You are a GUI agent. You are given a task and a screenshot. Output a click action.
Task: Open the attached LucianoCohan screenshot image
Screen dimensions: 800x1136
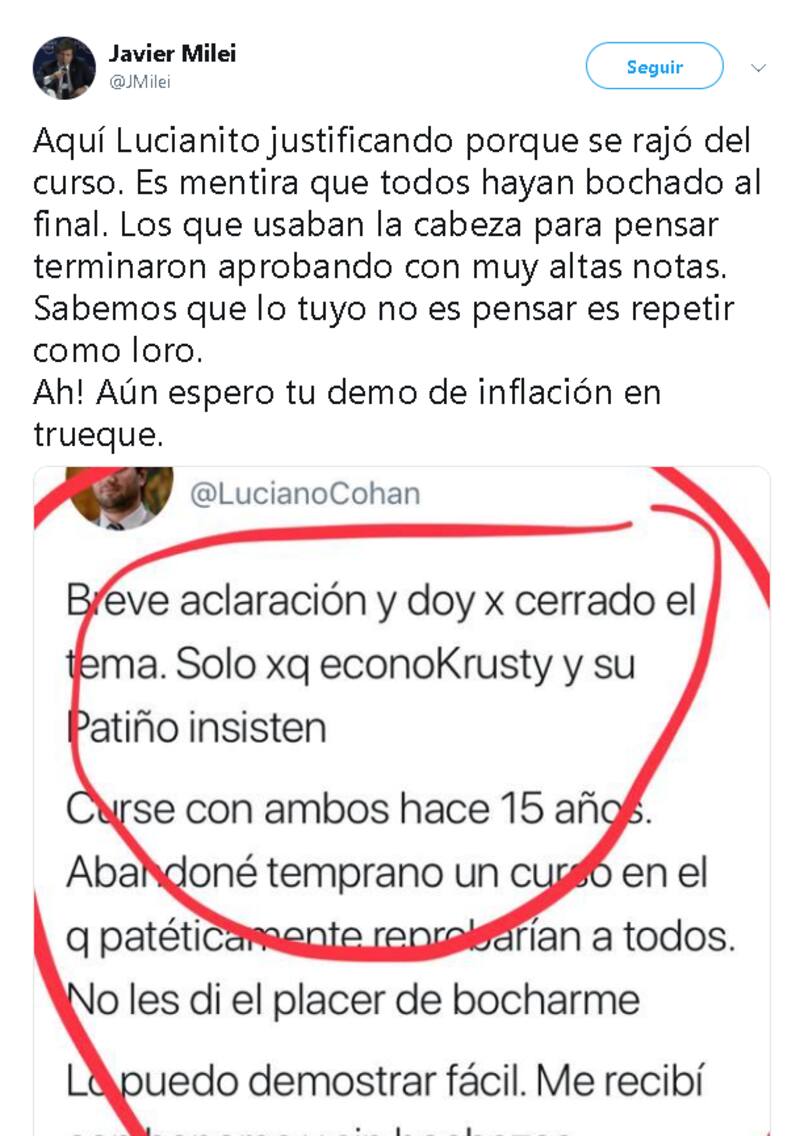pyautogui.click(x=402, y=800)
